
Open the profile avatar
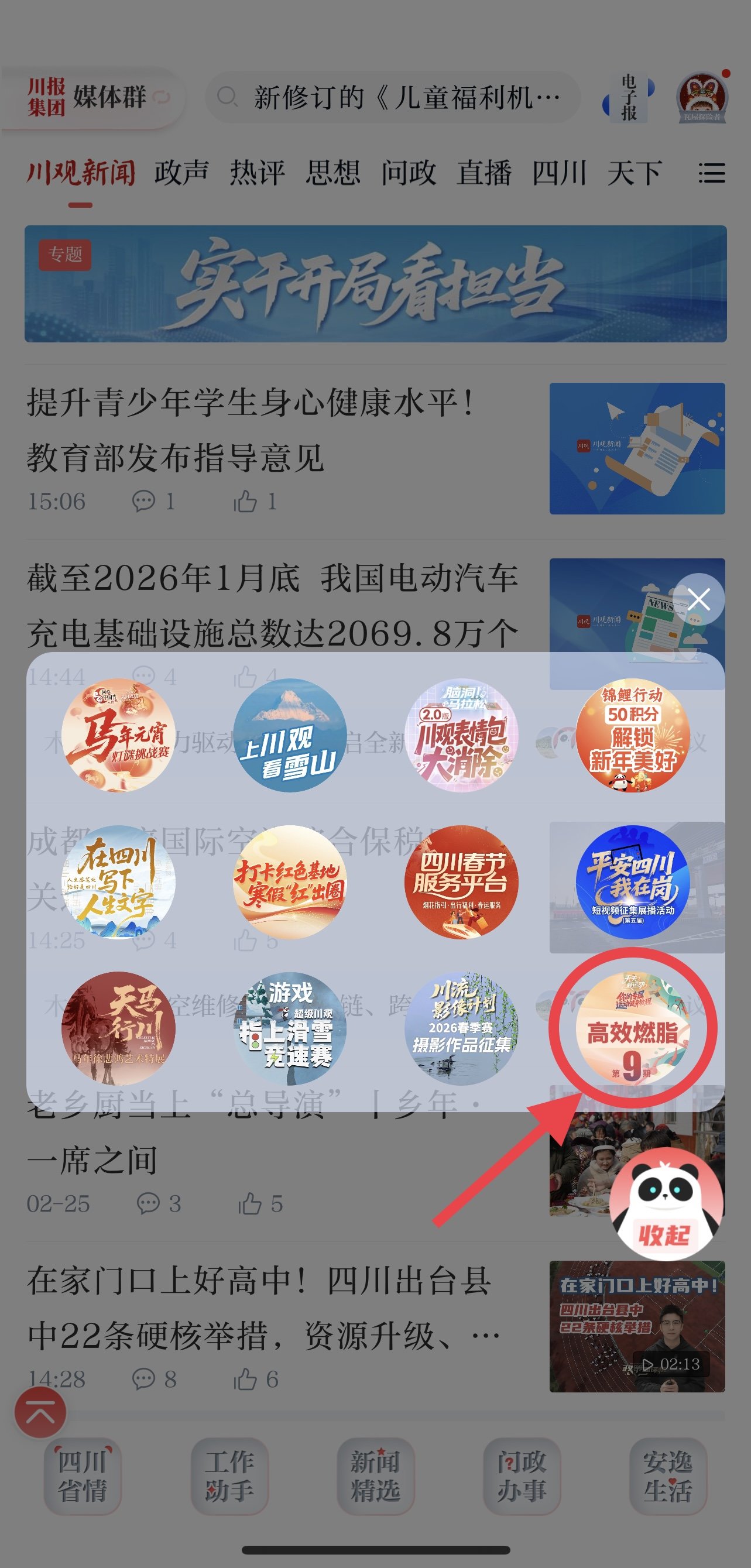(702, 97)
